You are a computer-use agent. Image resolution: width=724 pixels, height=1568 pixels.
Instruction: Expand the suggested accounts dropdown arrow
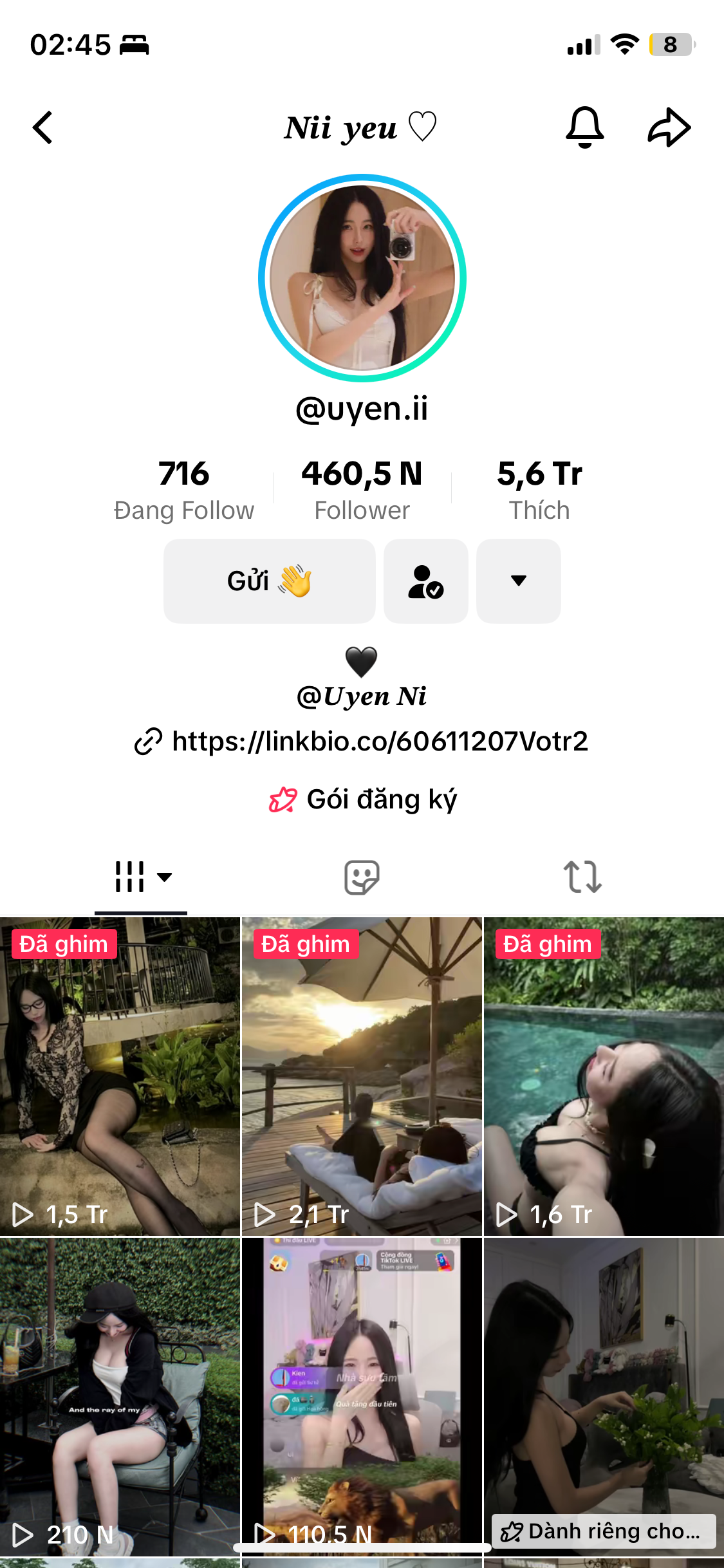[x=518, y=581]
